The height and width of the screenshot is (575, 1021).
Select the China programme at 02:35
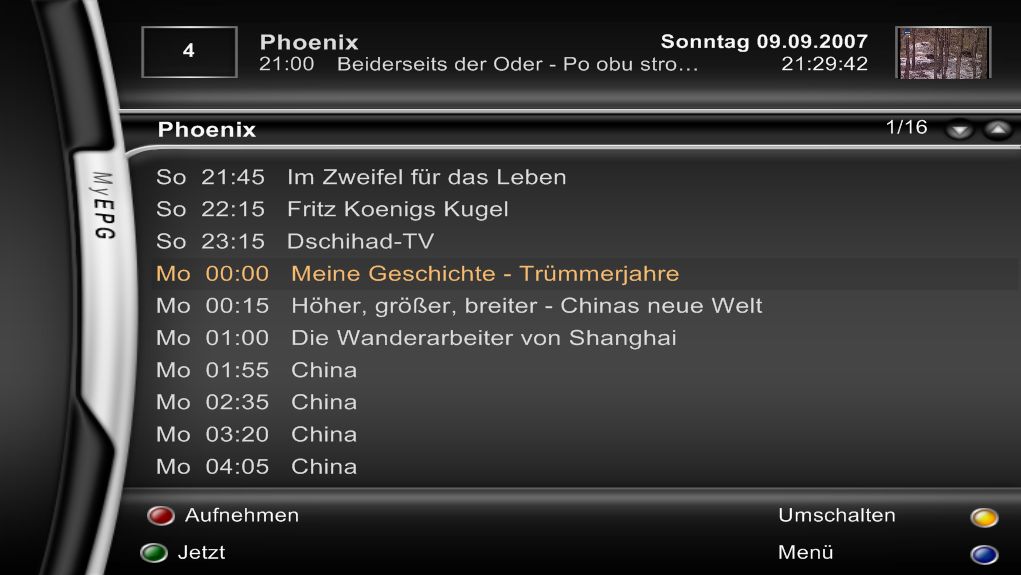click(x=323, y=402)
